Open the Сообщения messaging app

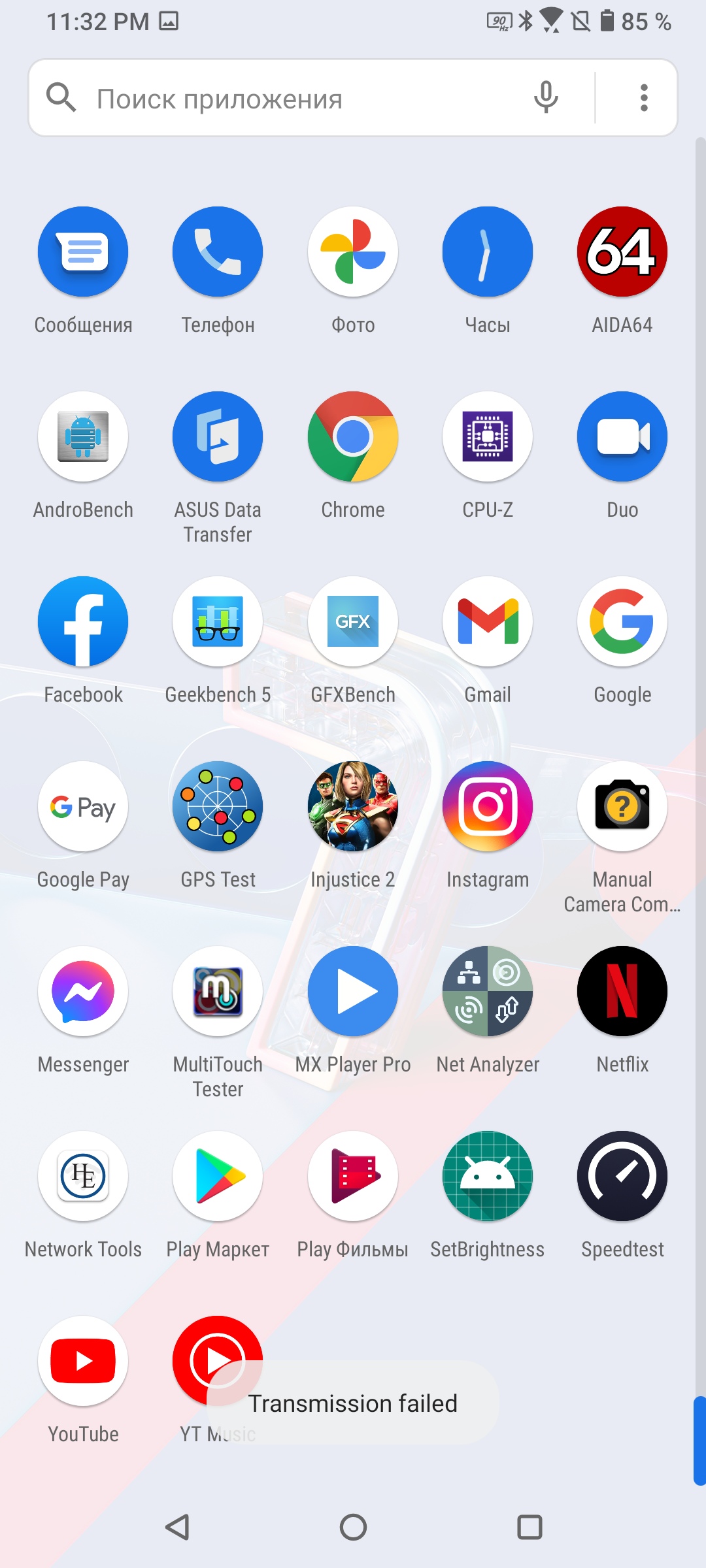[x=83, y=252]
